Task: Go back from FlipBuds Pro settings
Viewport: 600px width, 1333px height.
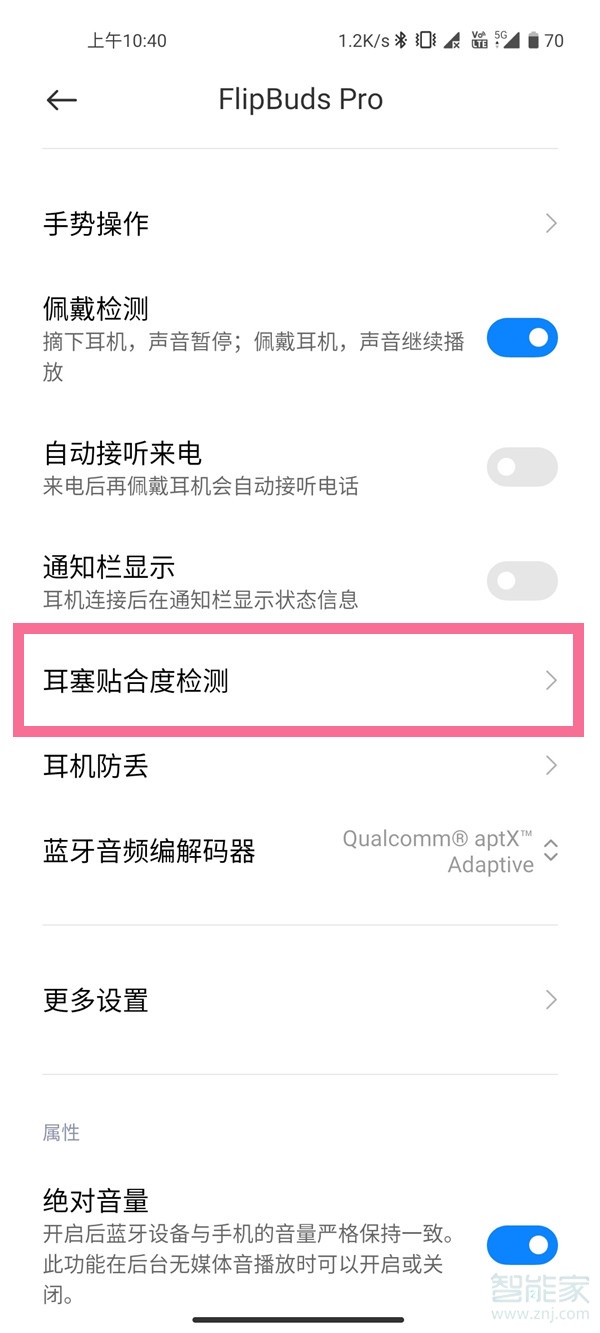Action: click(62, 100)
